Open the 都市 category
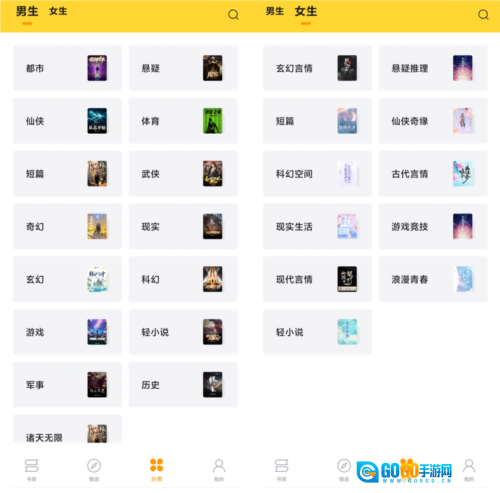500x493 pixels. pos(67,68)
